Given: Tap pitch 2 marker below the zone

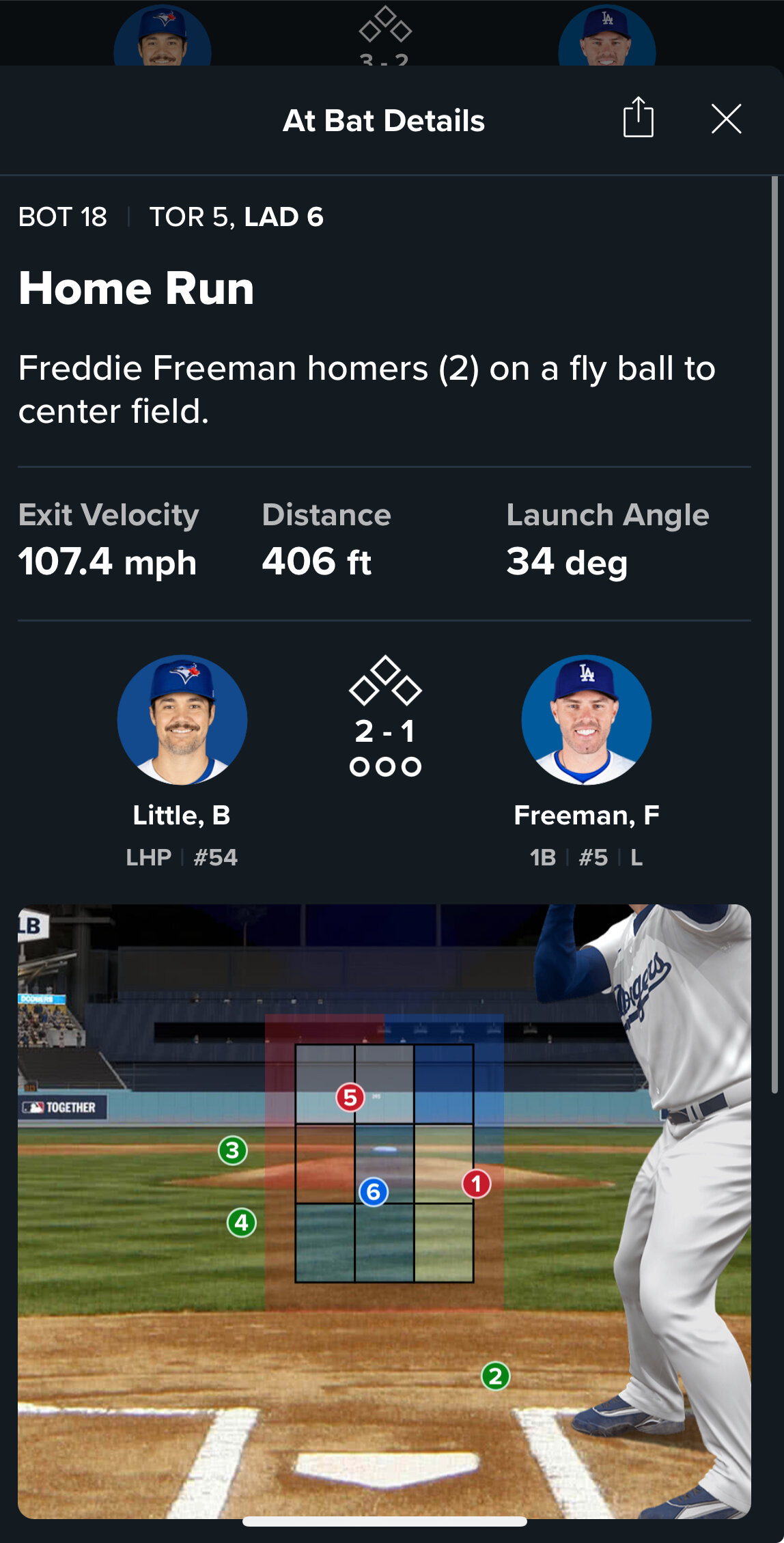Looking at the screenshot, I should (496, 1376).
